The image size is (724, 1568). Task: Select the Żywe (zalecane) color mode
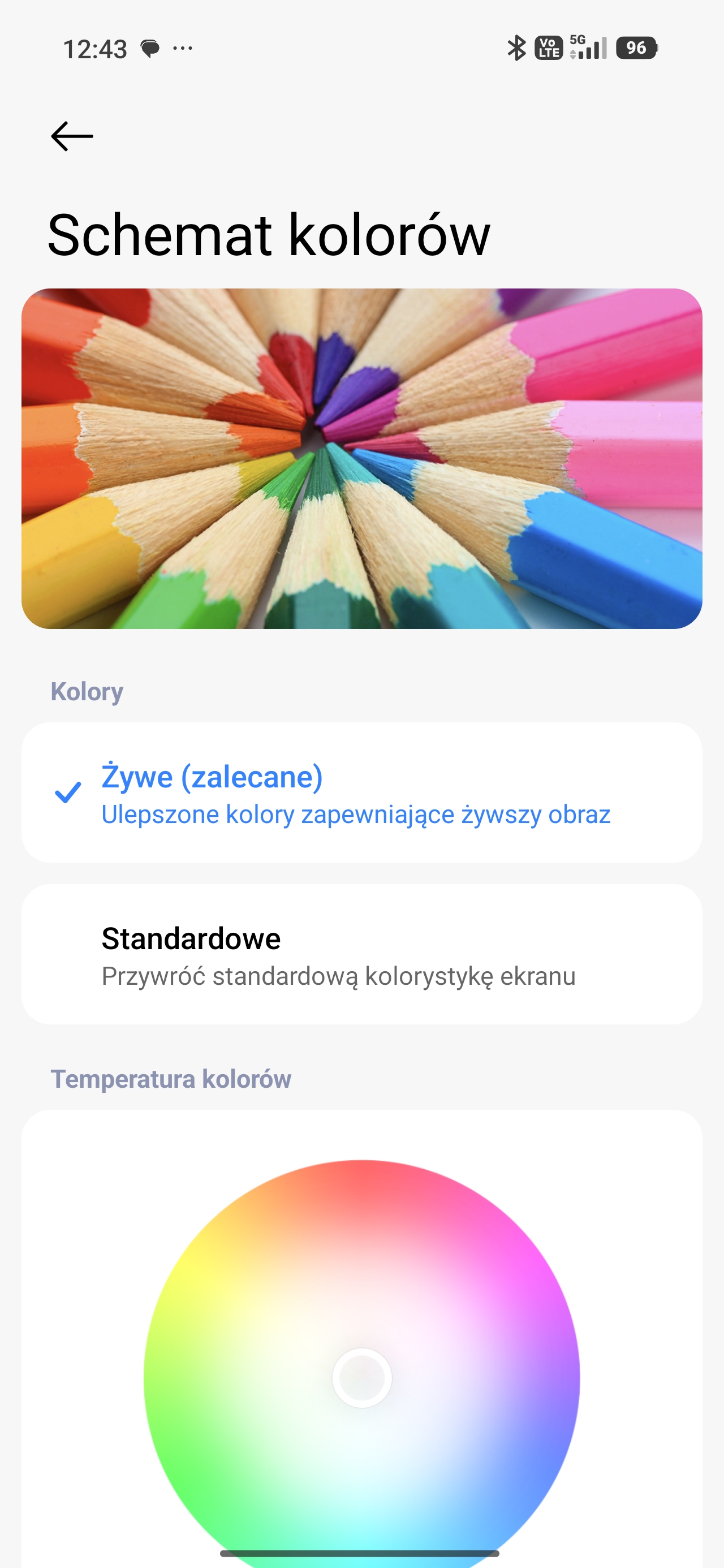coord(361,792)
